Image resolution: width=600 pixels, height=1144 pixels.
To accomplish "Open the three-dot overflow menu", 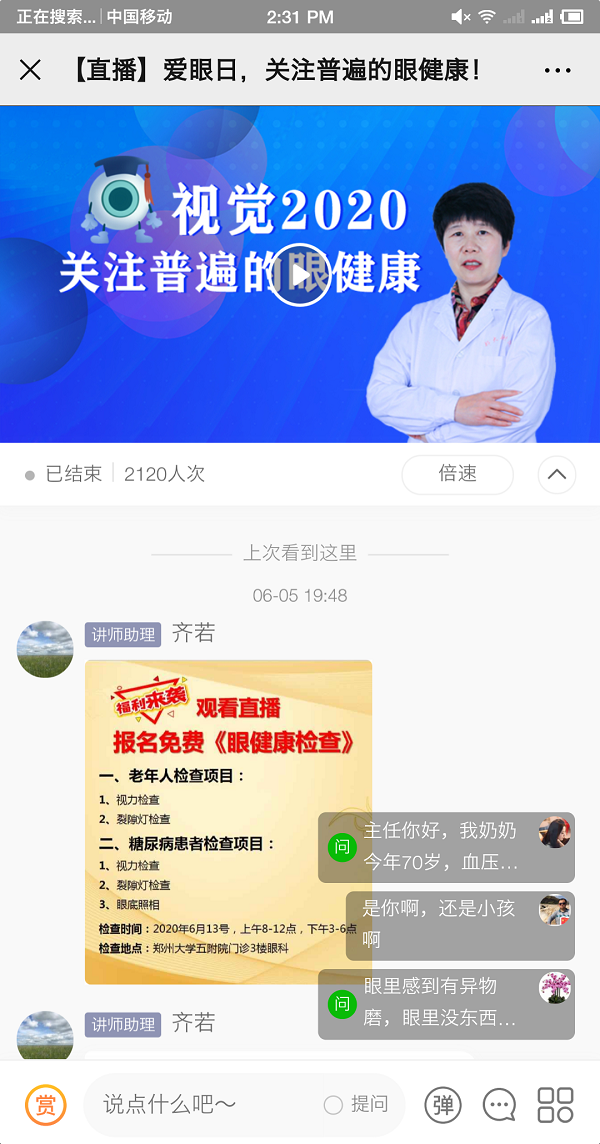I will [557, 70].
